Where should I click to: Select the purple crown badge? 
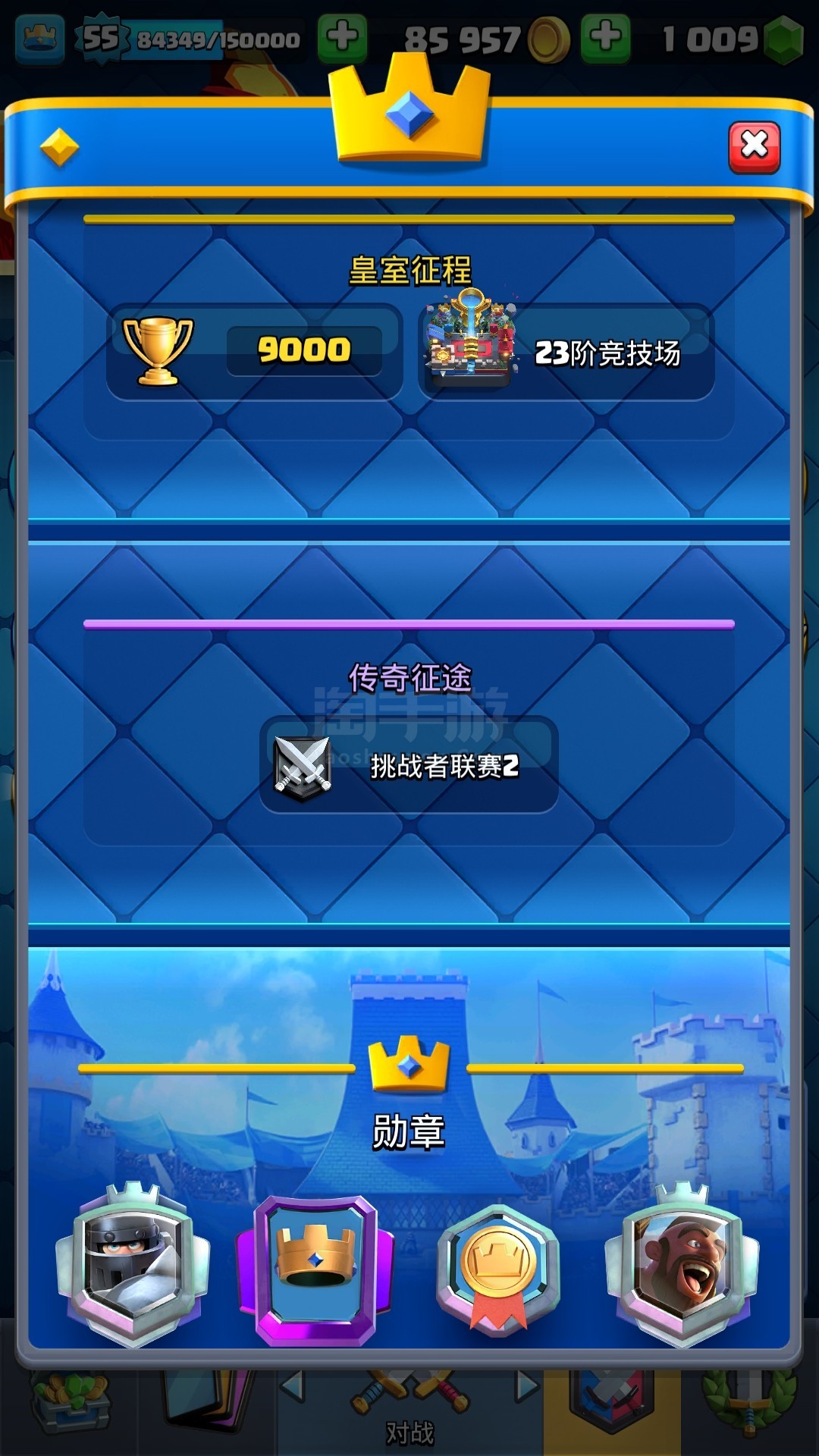coord(315,1266)
